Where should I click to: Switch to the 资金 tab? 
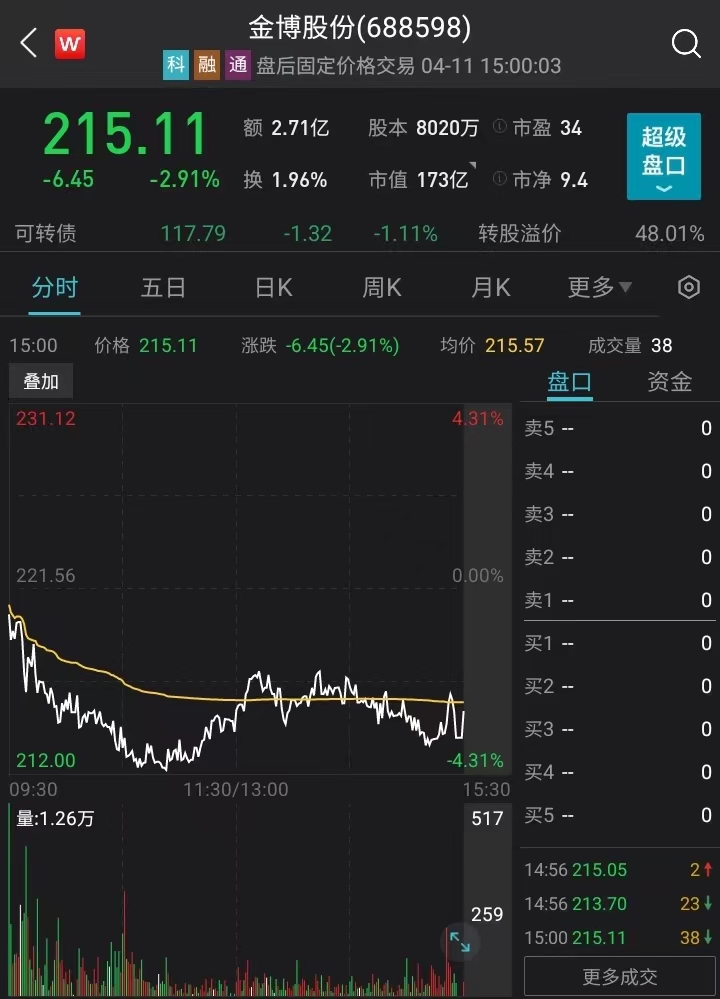(x=669, y=382)
